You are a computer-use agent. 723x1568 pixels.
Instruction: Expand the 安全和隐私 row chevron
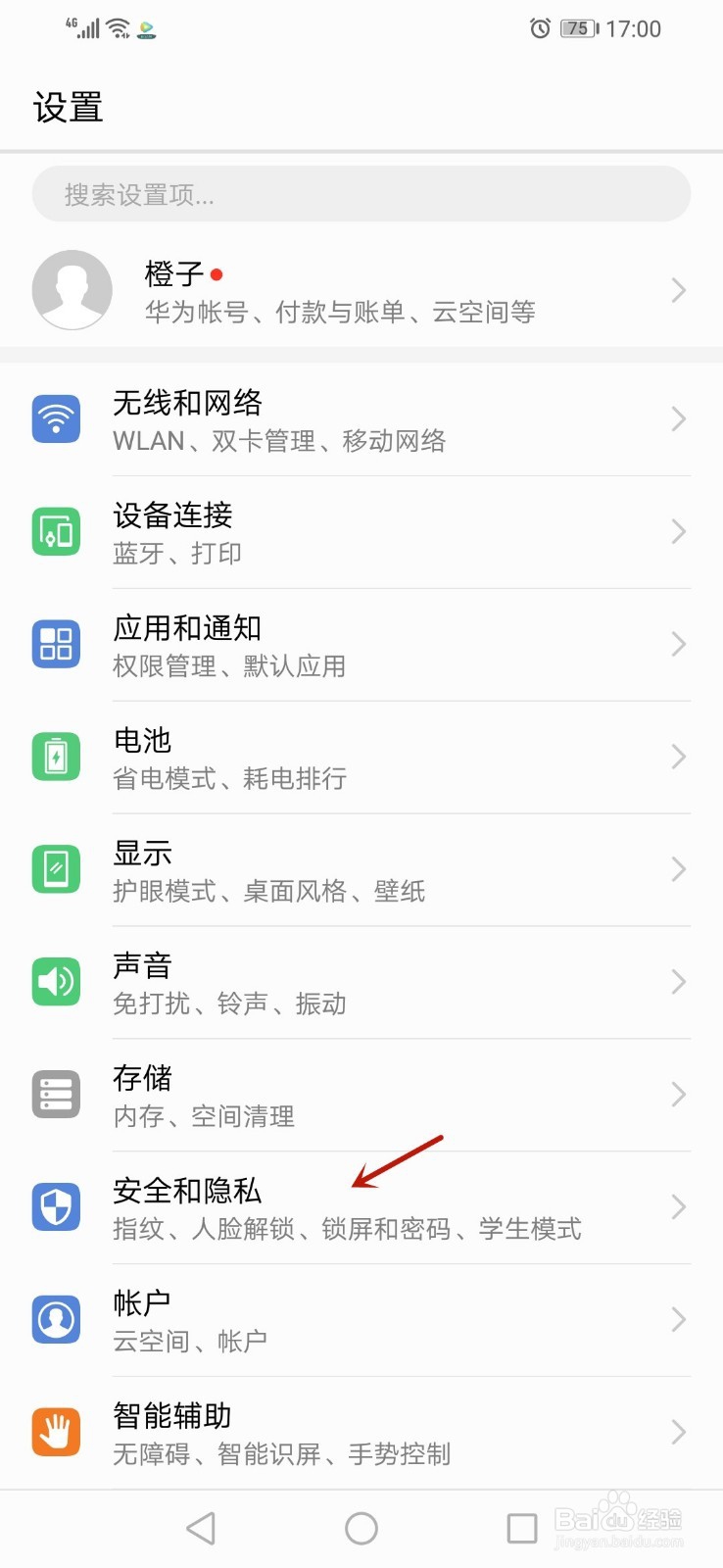pos(678,1207)
